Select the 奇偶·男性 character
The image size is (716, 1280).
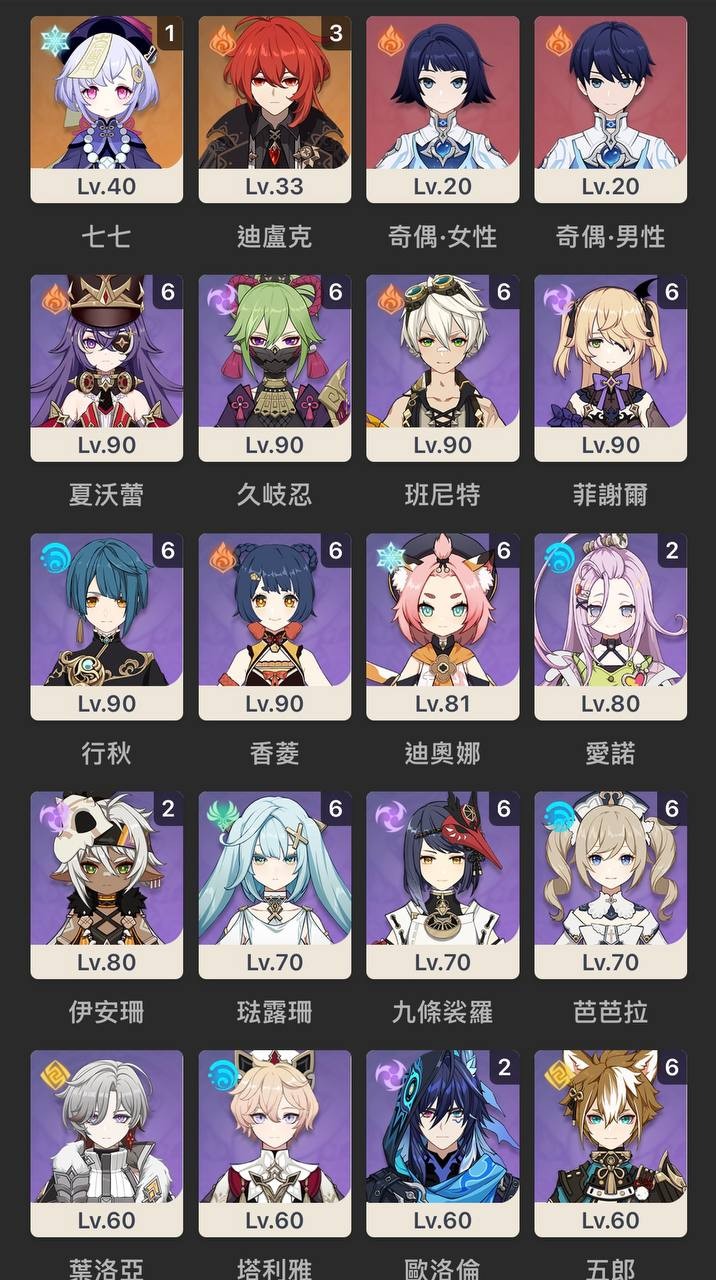click(x=611, y=110)
